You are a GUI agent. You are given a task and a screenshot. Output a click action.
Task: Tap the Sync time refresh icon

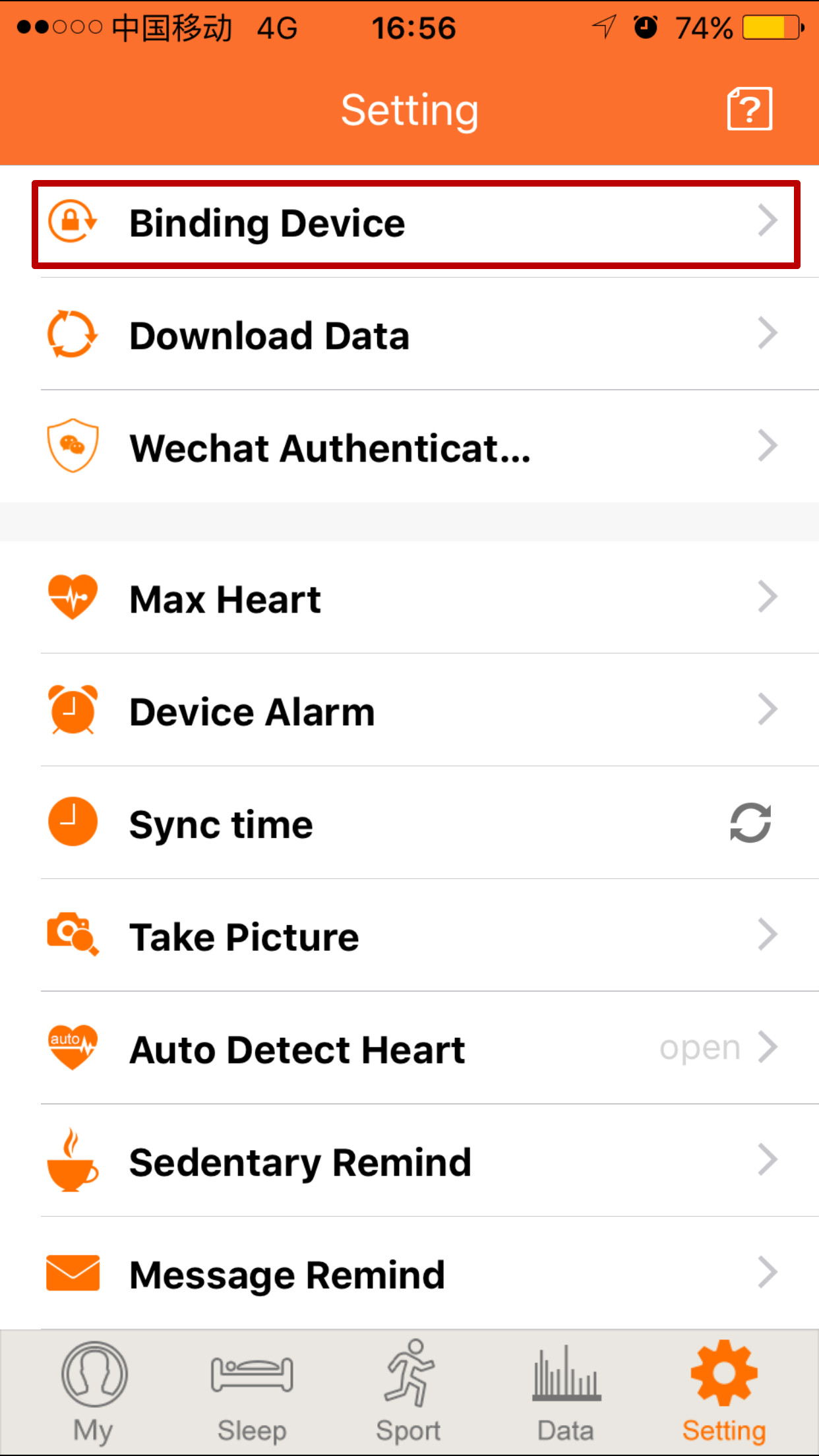(750, 823)
